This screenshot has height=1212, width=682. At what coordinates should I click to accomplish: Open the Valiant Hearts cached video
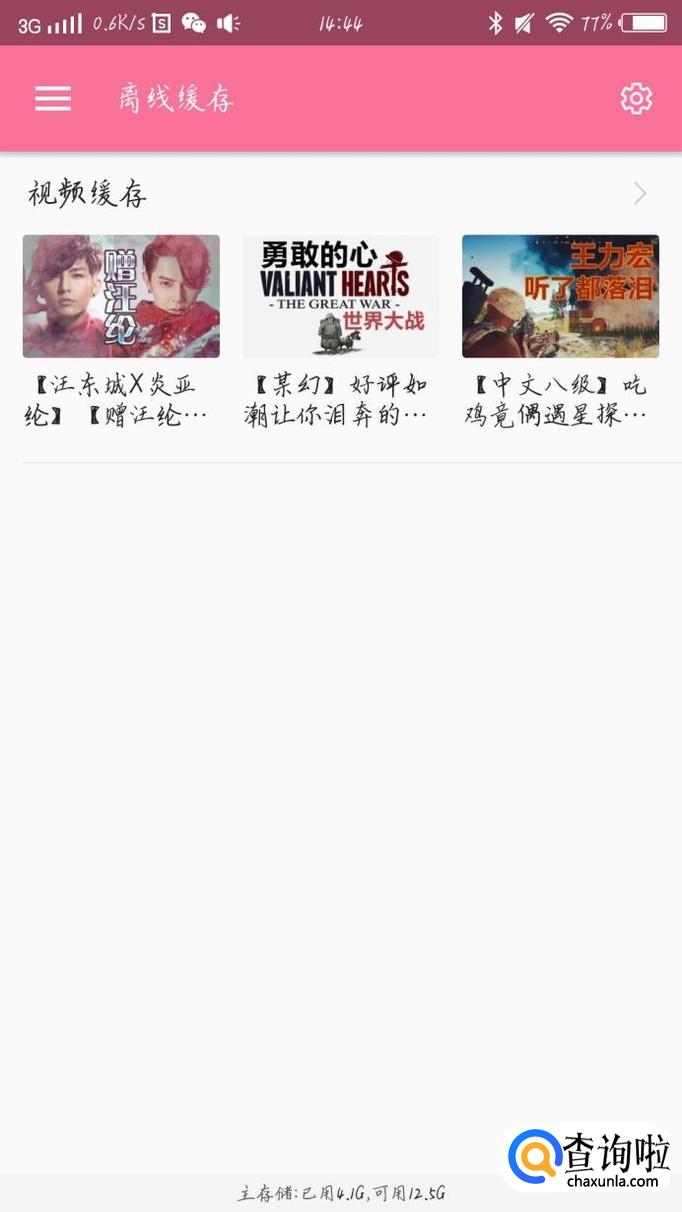[x=340, y=297]
